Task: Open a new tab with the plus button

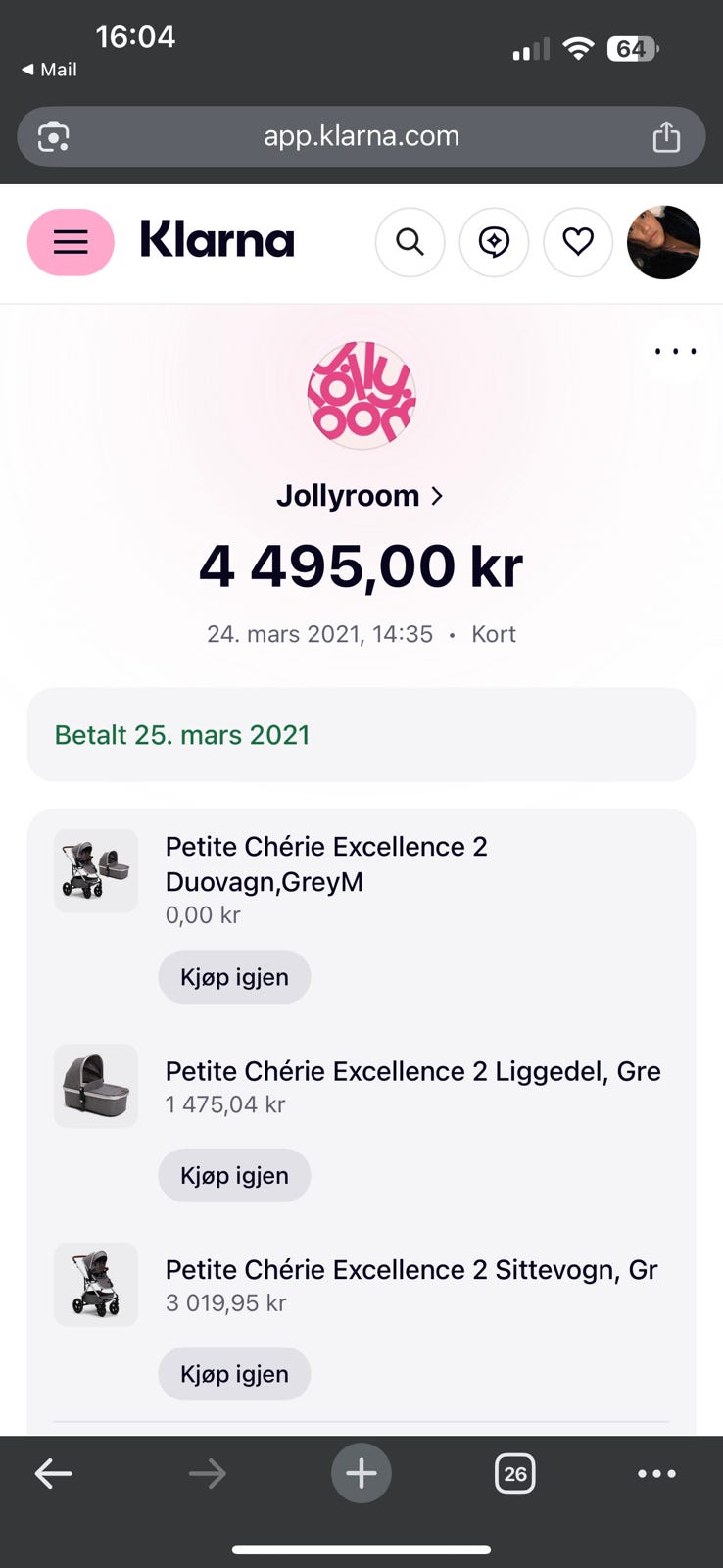Action: 361,1473
